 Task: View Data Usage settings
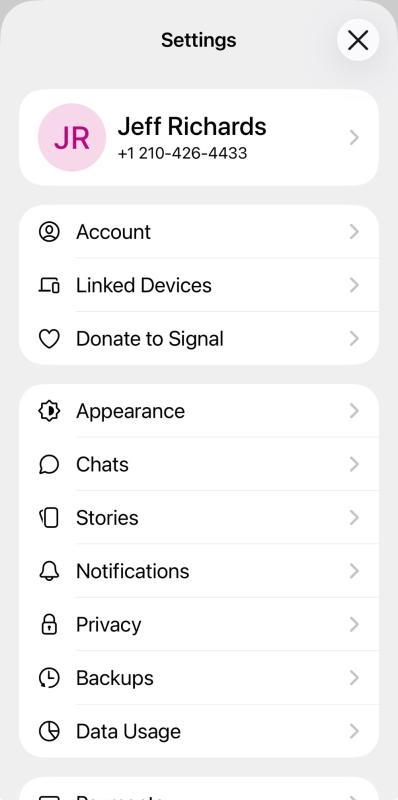pyautogui.click(x=199, y=731)
